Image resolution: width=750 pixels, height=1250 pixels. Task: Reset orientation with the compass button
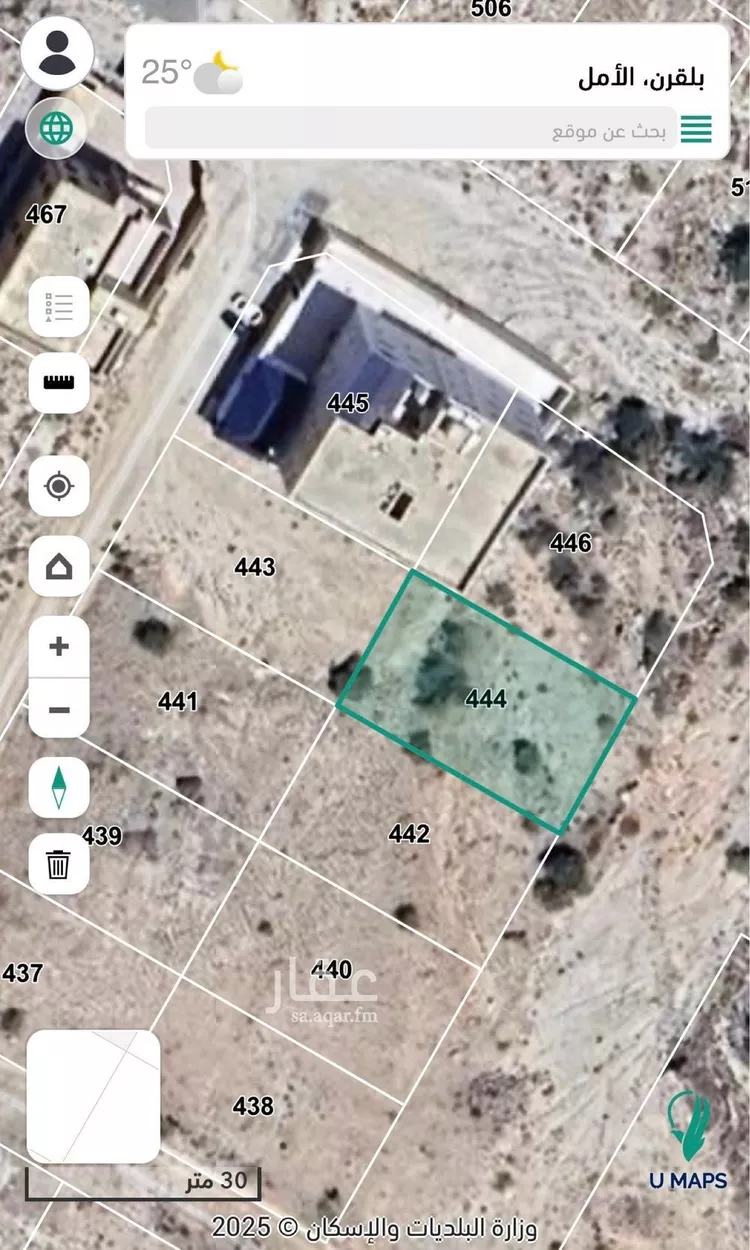[59, 787]
